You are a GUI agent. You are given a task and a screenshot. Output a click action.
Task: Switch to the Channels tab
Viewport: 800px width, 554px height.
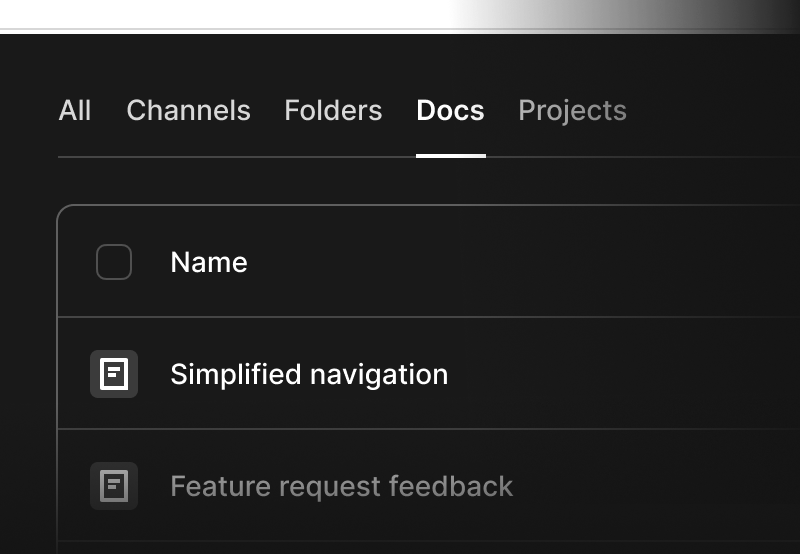[x=188, y=111]
